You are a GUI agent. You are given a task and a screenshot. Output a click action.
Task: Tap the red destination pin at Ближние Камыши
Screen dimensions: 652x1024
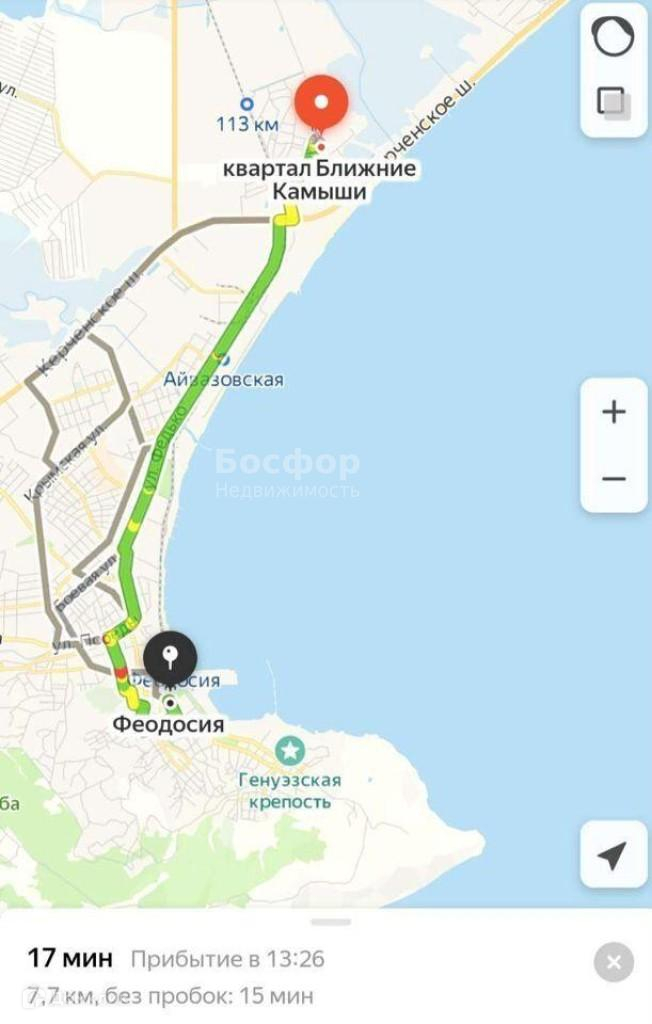[x=321, y=103]
